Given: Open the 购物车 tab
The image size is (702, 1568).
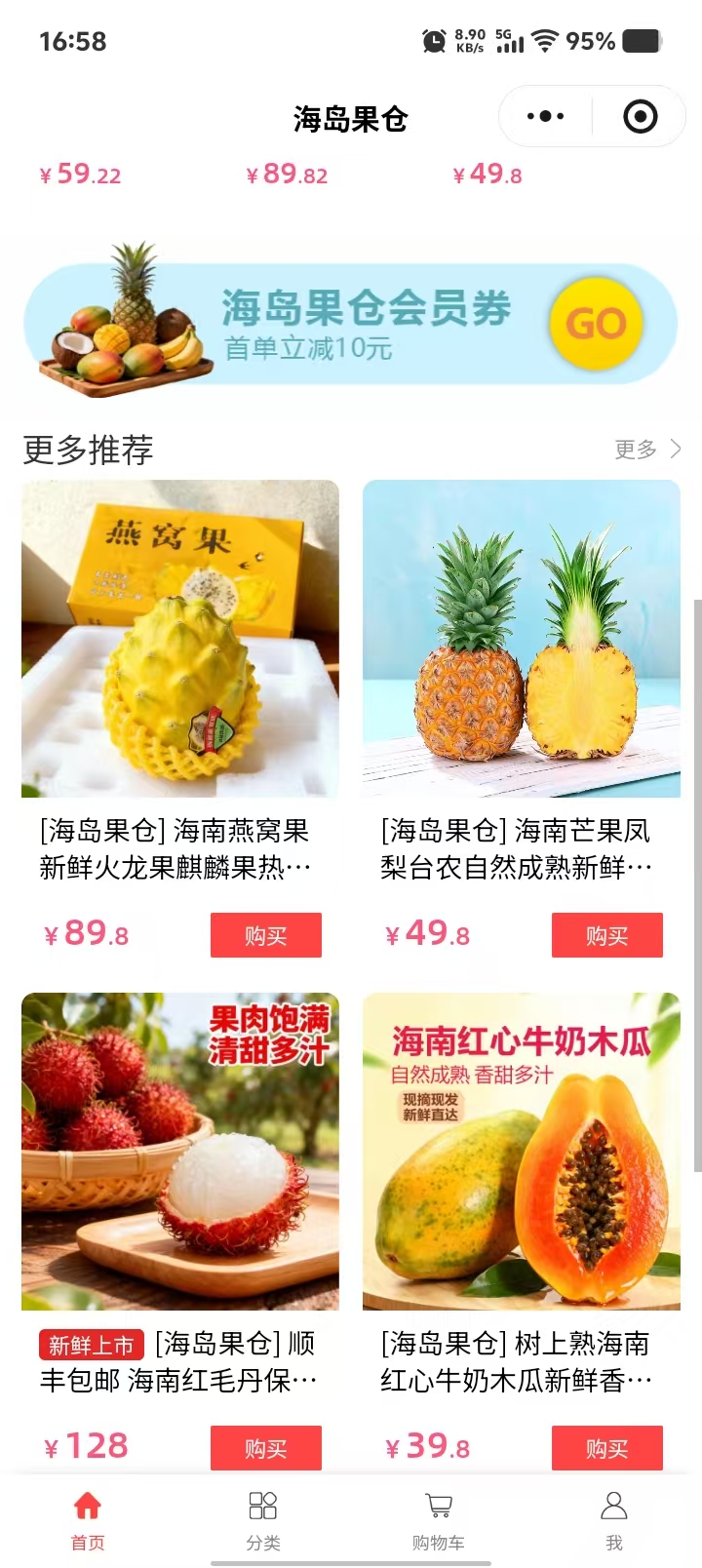Looking at the screenshot, I should [439, 1519].
